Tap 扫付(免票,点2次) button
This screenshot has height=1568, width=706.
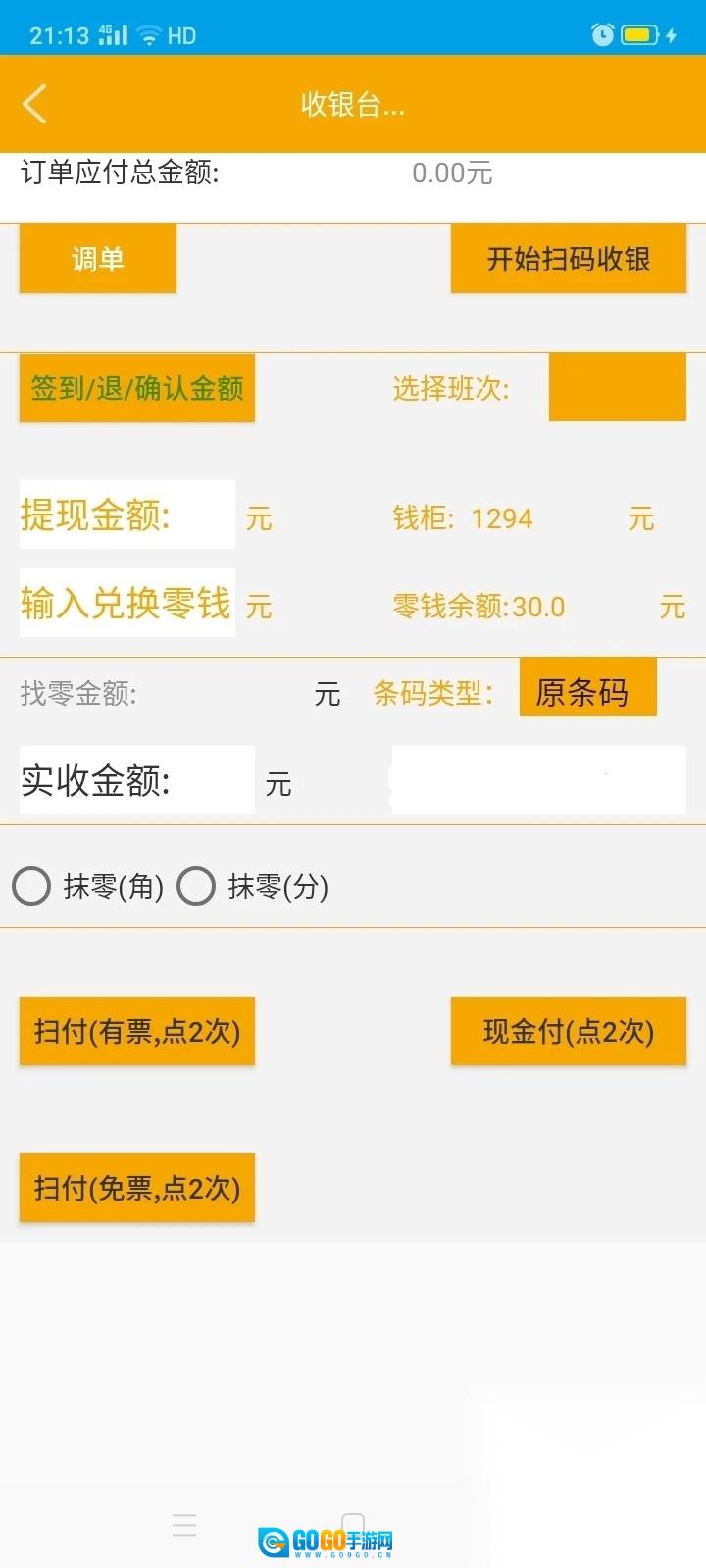point(137,1188)
